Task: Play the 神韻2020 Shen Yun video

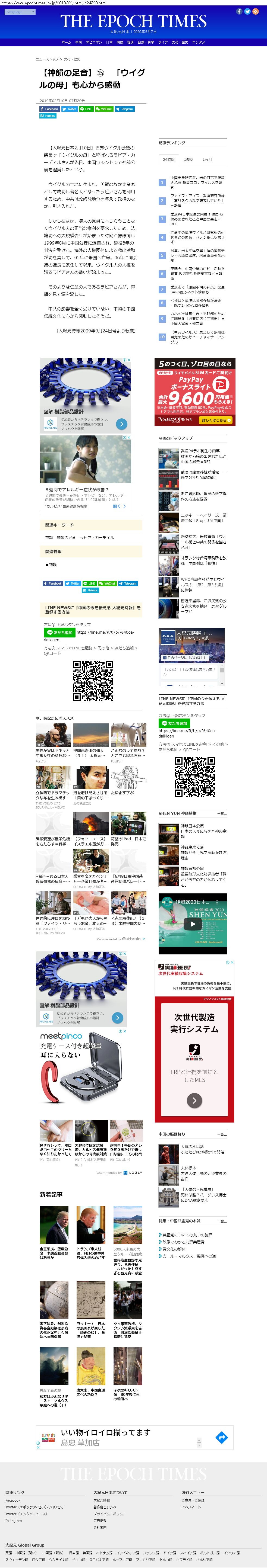Action: click(x=193, y=924)
